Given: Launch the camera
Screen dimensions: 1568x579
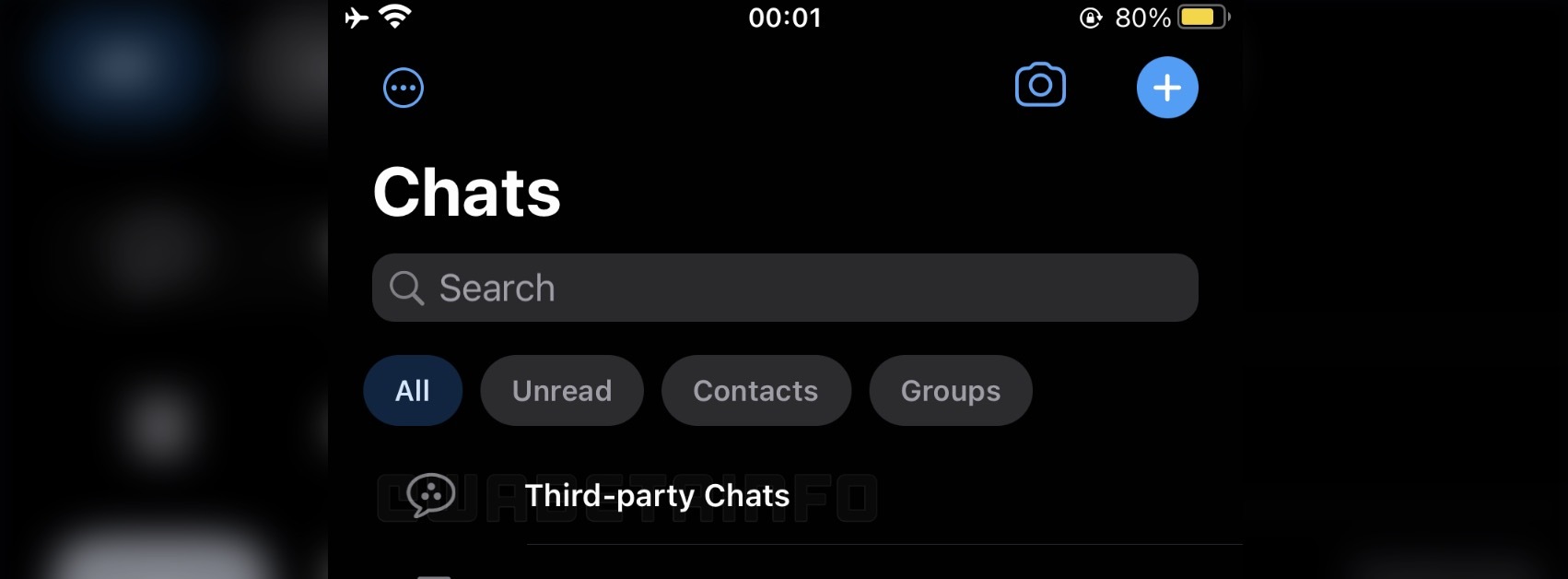Looking at the screenshot, I should (1040, 86).
